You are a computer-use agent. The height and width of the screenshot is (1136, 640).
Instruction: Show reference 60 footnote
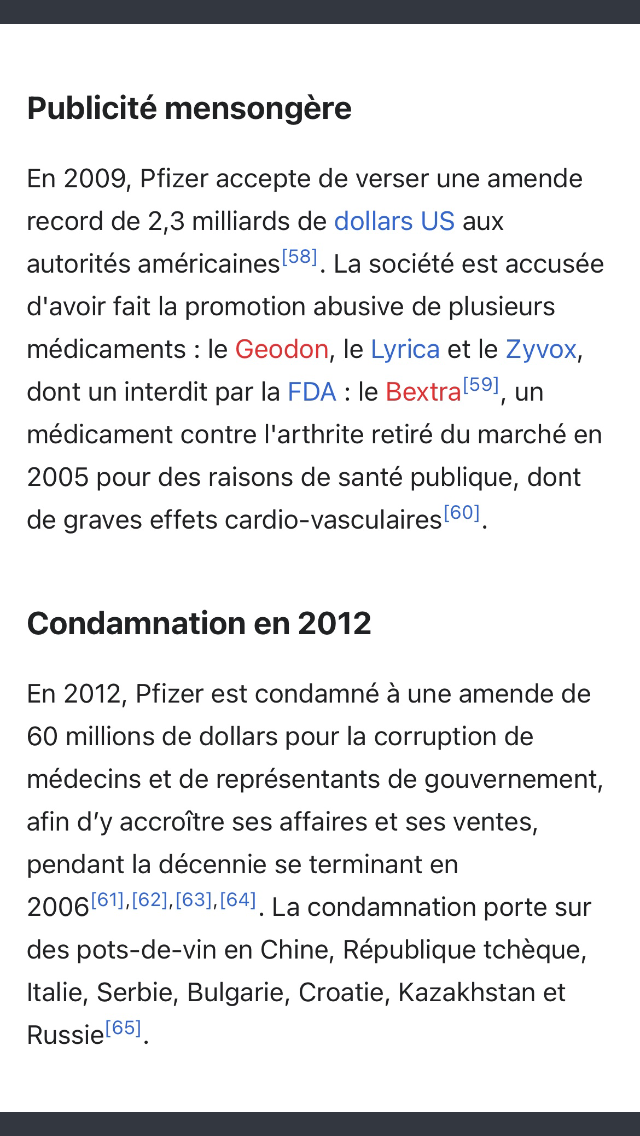pos(462,513)
